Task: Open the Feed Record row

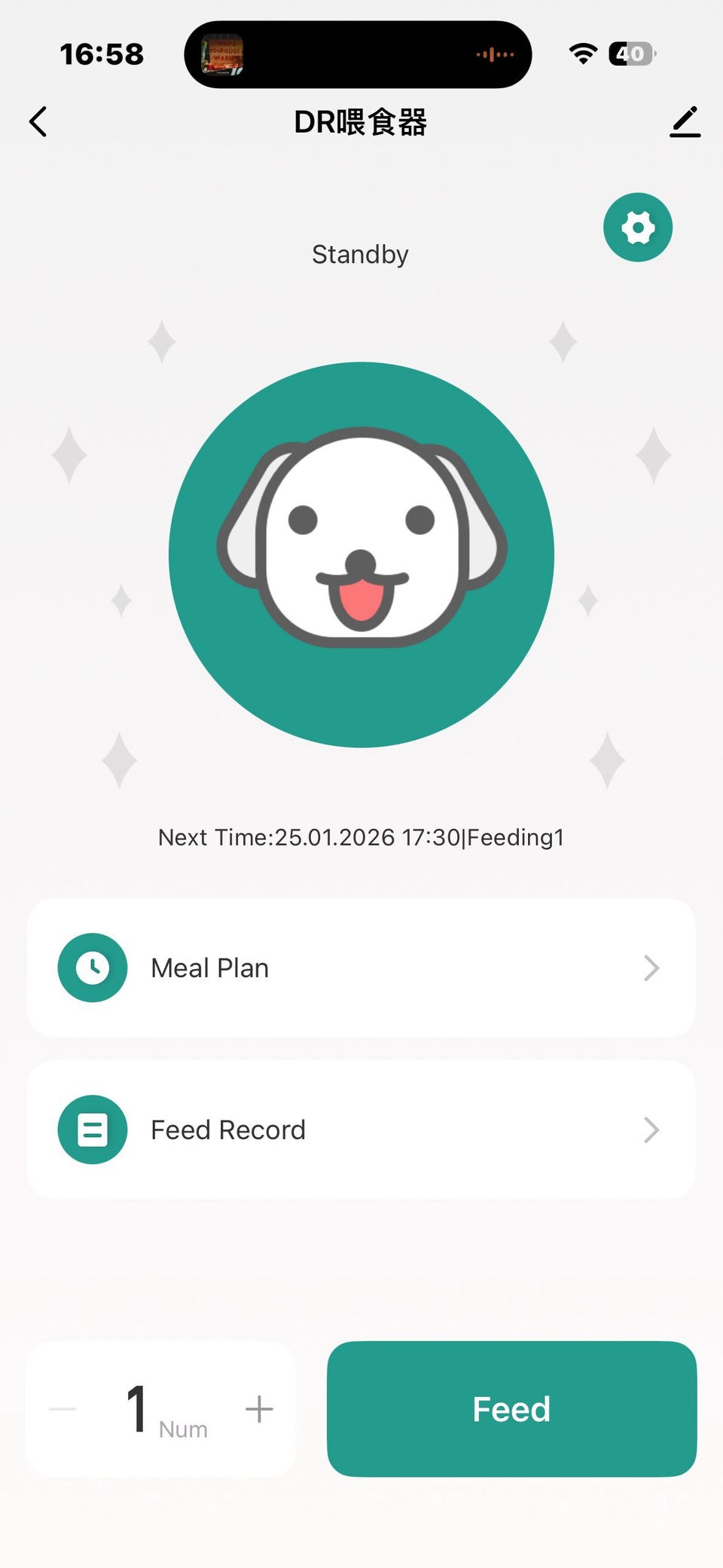Action: (x=361, y=1129)
